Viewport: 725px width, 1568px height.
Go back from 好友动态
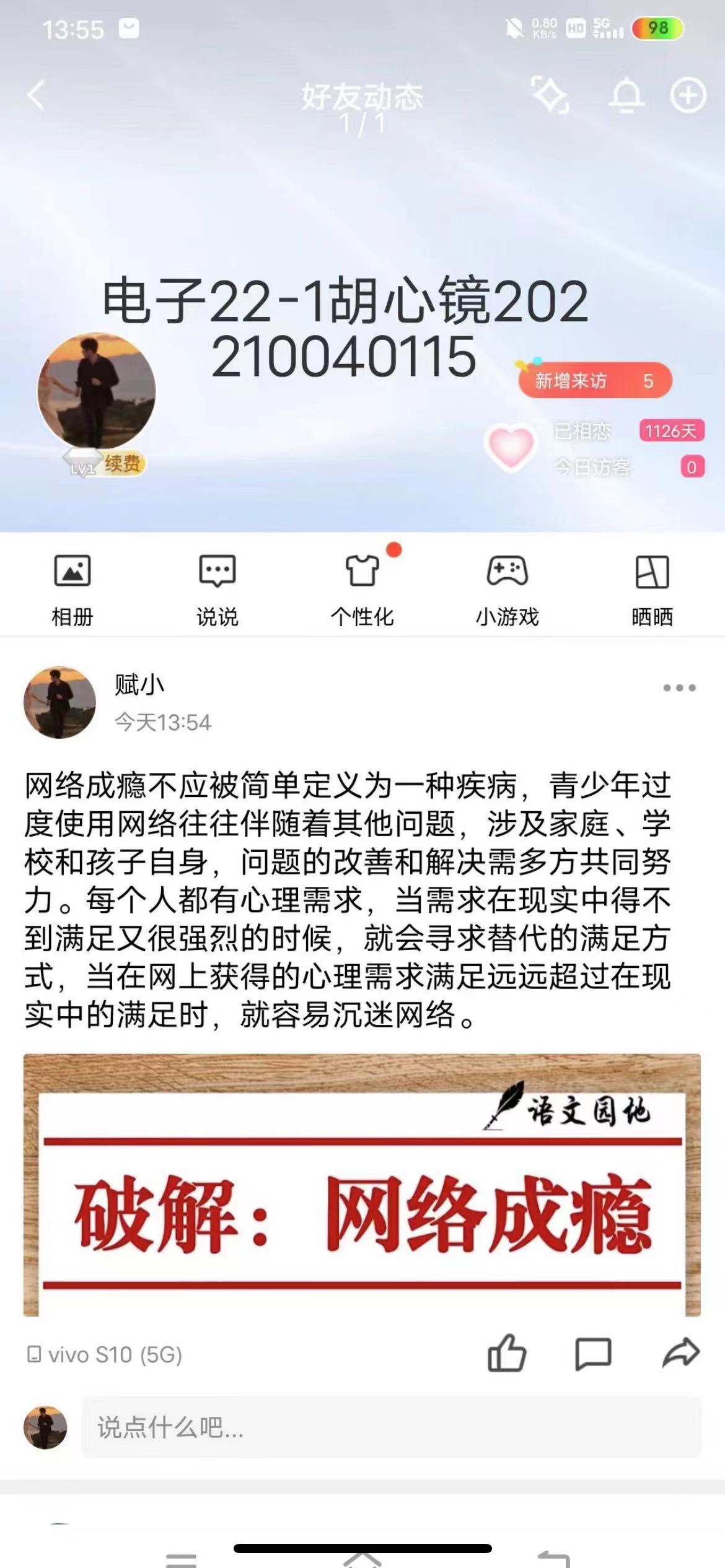click(36, 95)
